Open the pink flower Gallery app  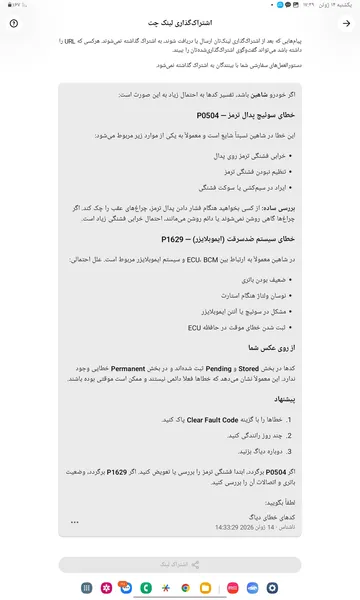106,588
